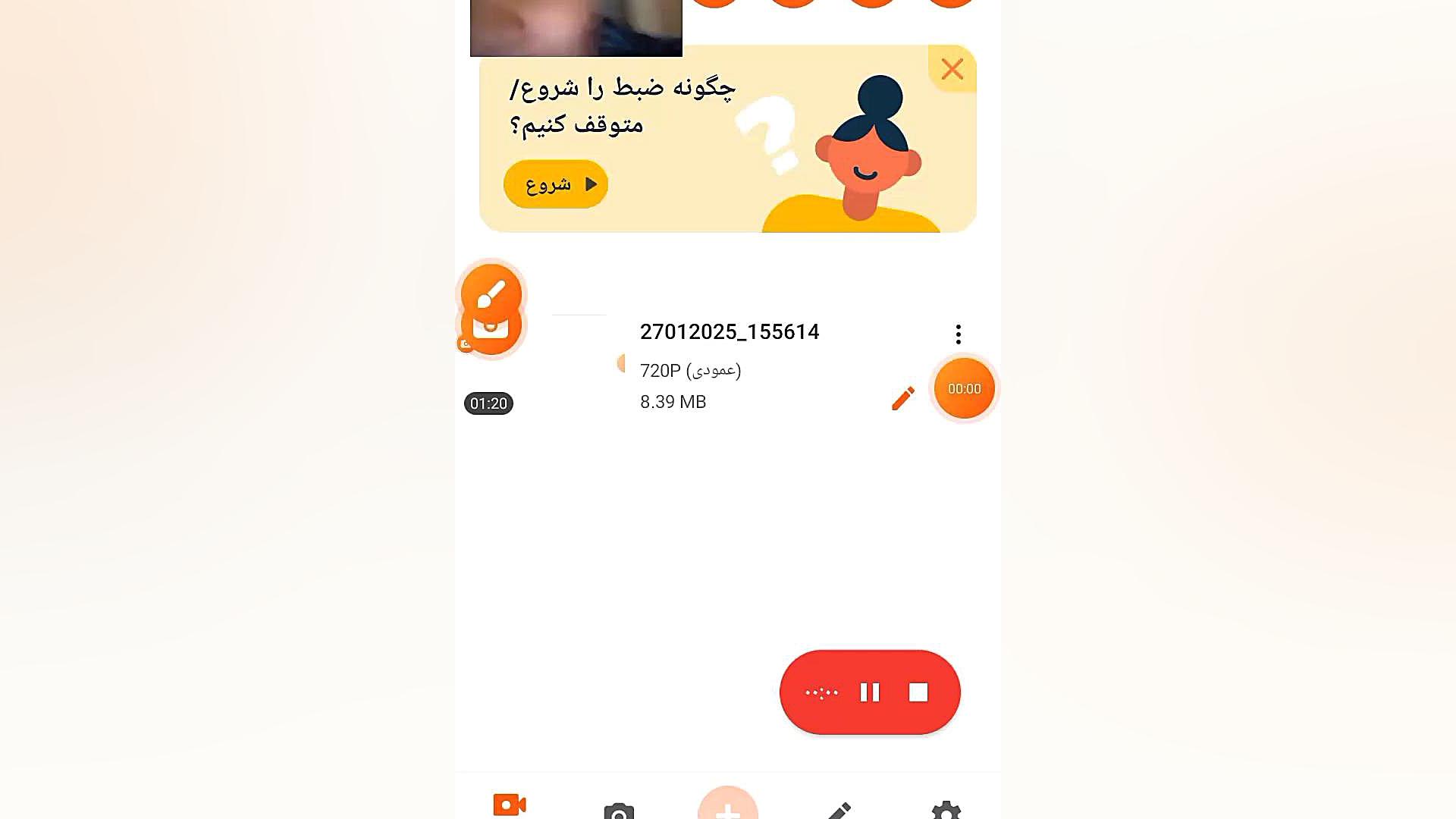Open the recording 27012025_155614

click(729, 332)
